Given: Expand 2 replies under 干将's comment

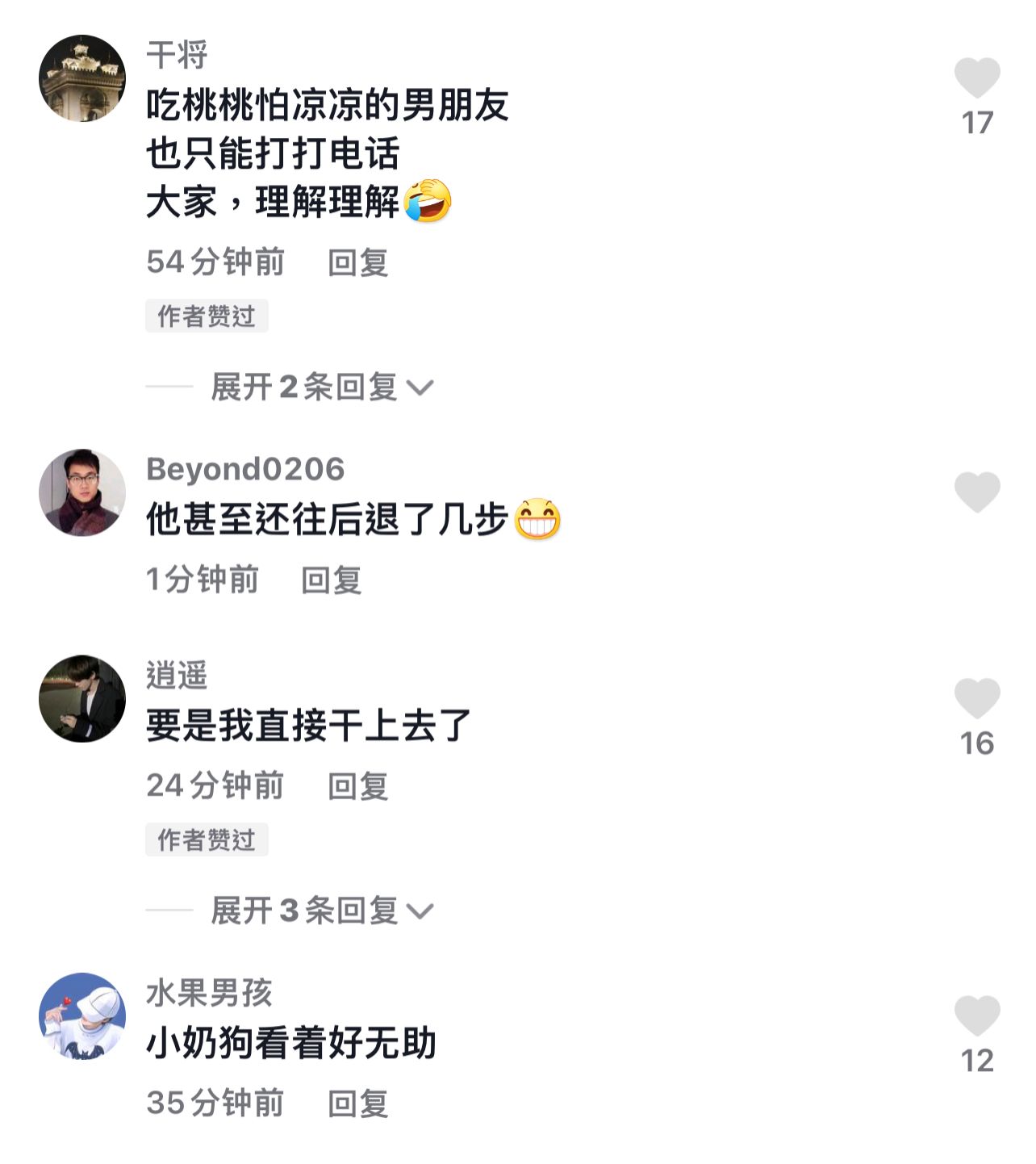Looking at the screenshot, I should pos(321,387).
